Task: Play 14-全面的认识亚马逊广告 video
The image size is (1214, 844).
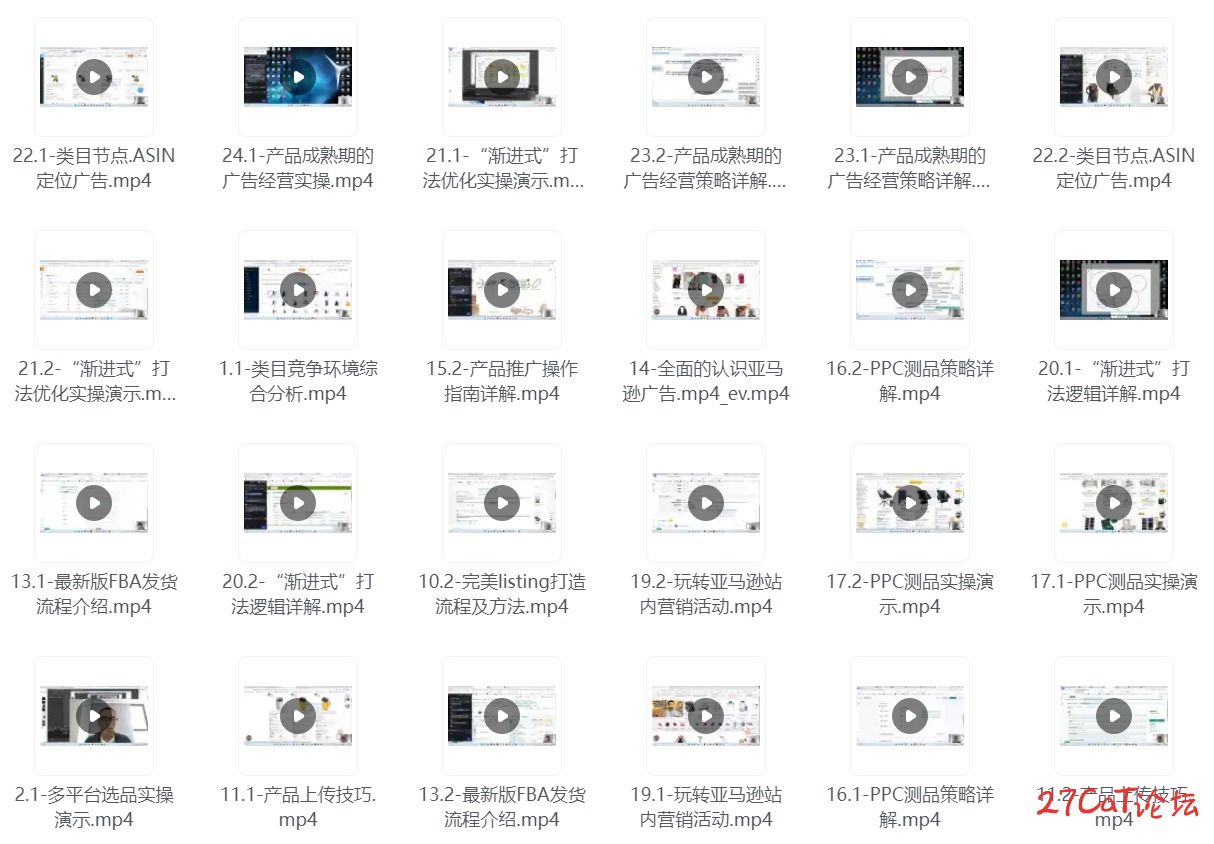Action: (x=706, y=290)
